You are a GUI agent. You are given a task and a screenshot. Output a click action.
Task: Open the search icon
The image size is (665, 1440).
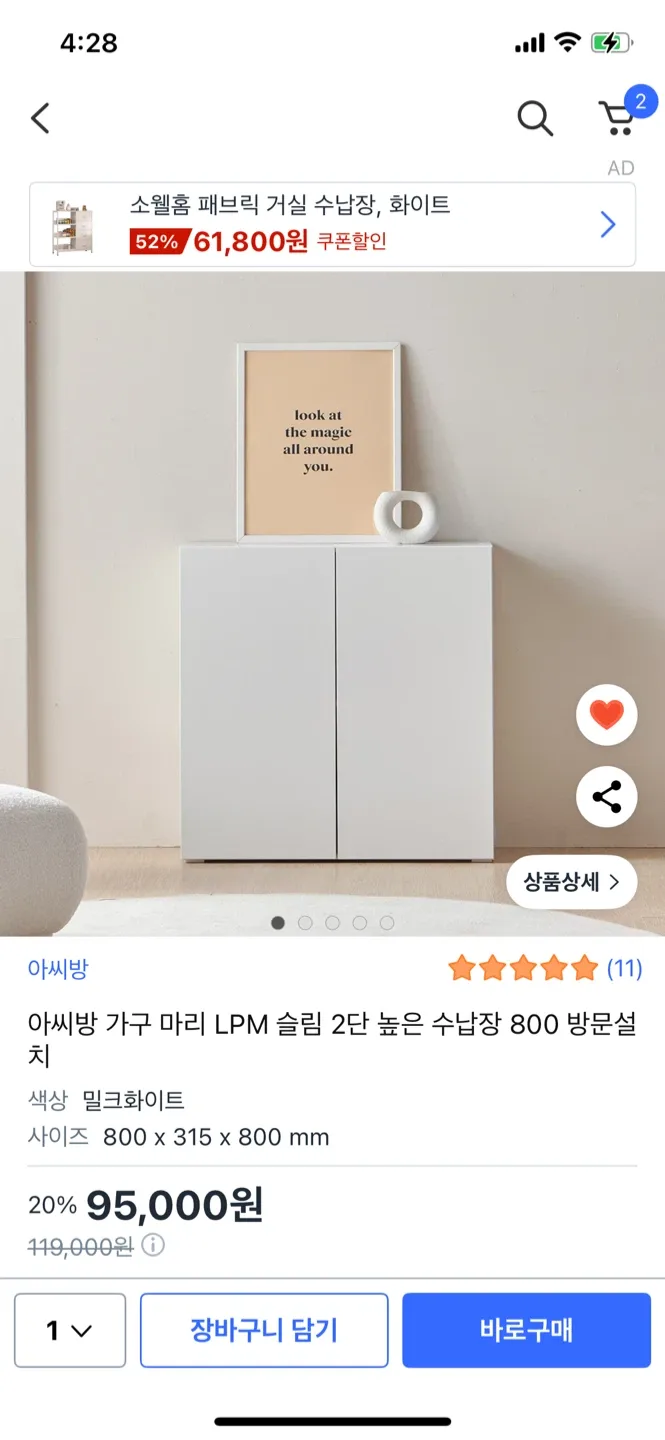pyautogui.click(x=534, y=119)
